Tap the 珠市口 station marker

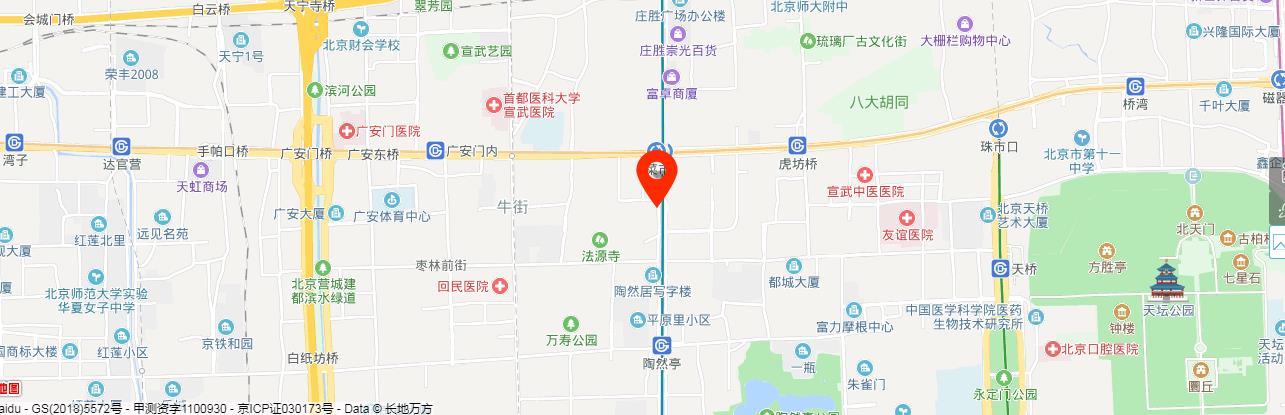998,128
